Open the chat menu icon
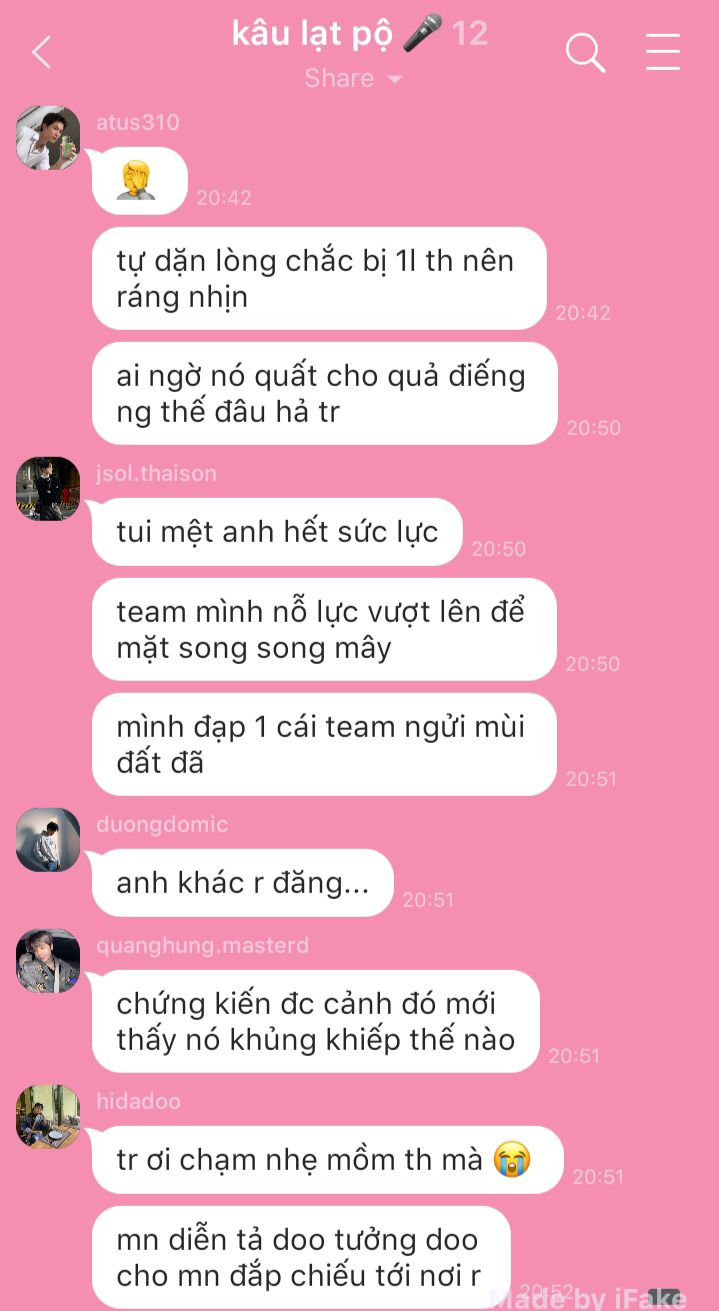The height and width of the screenshot is (1311, 719). pos(662,52)
